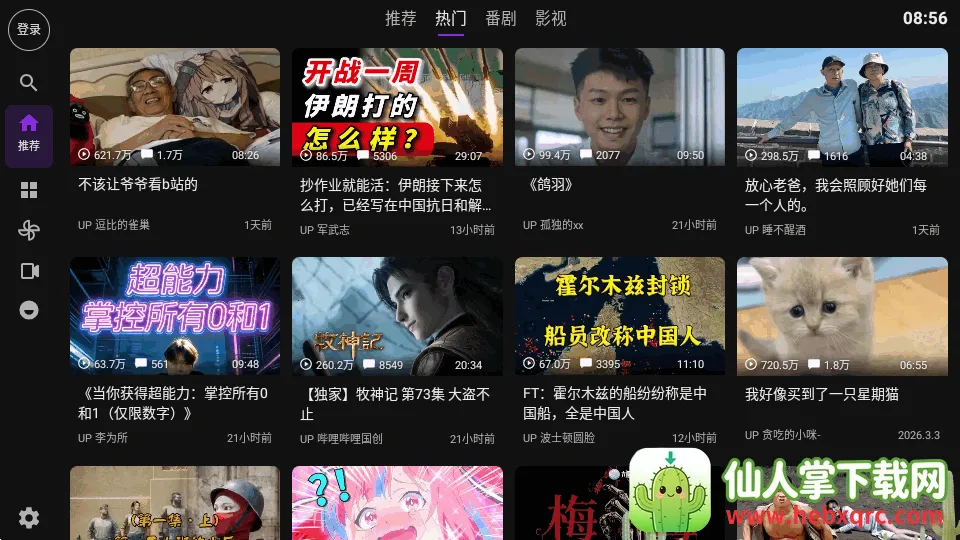Select the 热门 tab

pyautogui.click(x=451, y=18)
